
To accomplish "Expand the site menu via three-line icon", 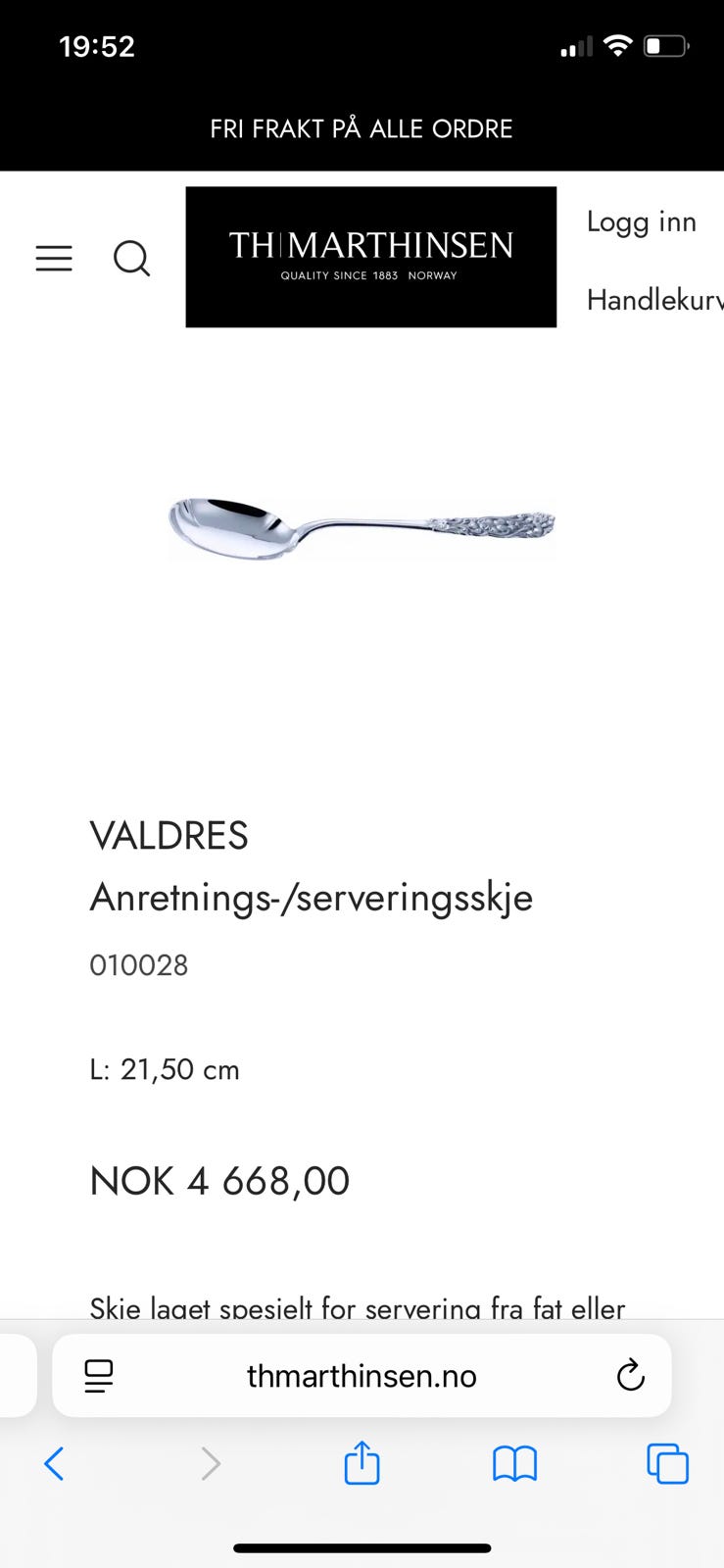I will [54, 258].
